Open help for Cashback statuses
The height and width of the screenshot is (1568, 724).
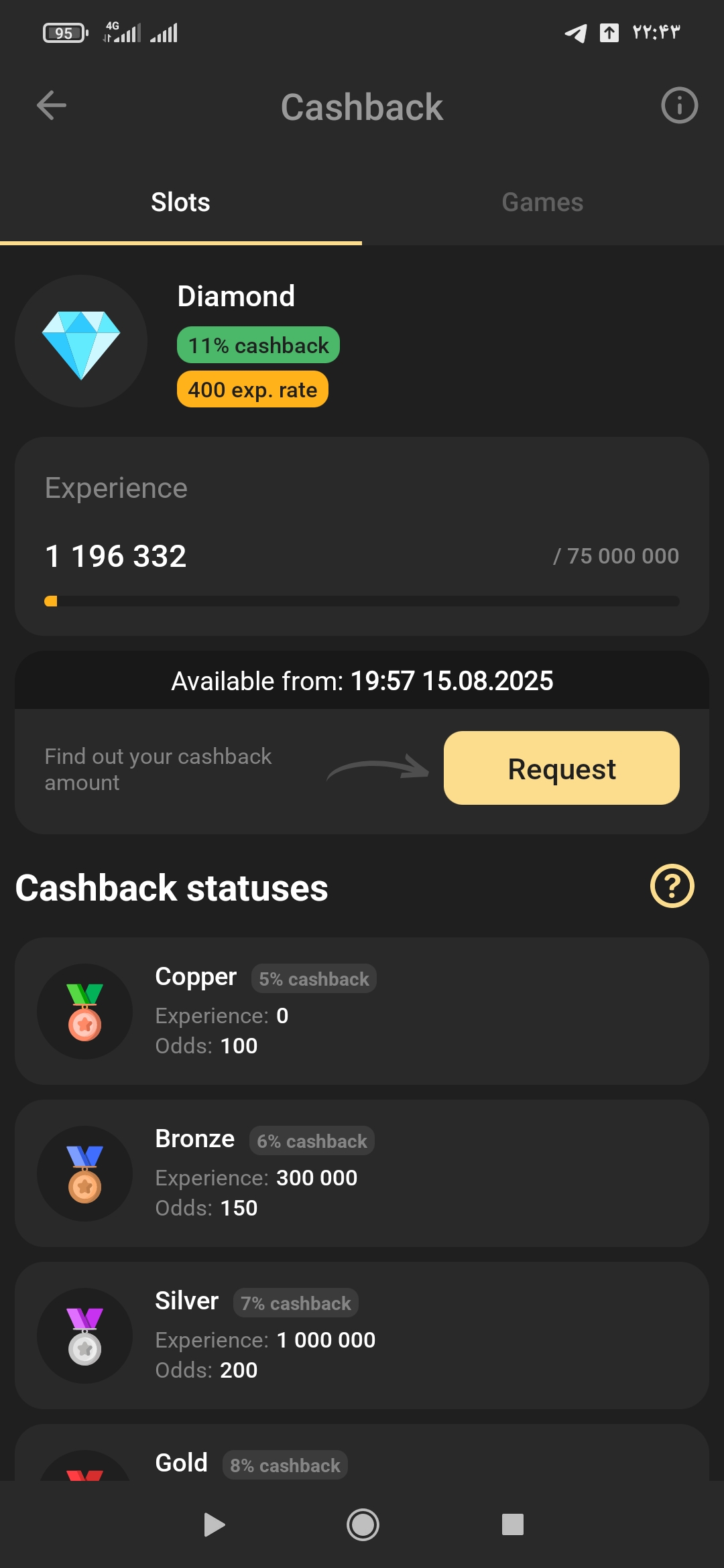coord(672,887)
